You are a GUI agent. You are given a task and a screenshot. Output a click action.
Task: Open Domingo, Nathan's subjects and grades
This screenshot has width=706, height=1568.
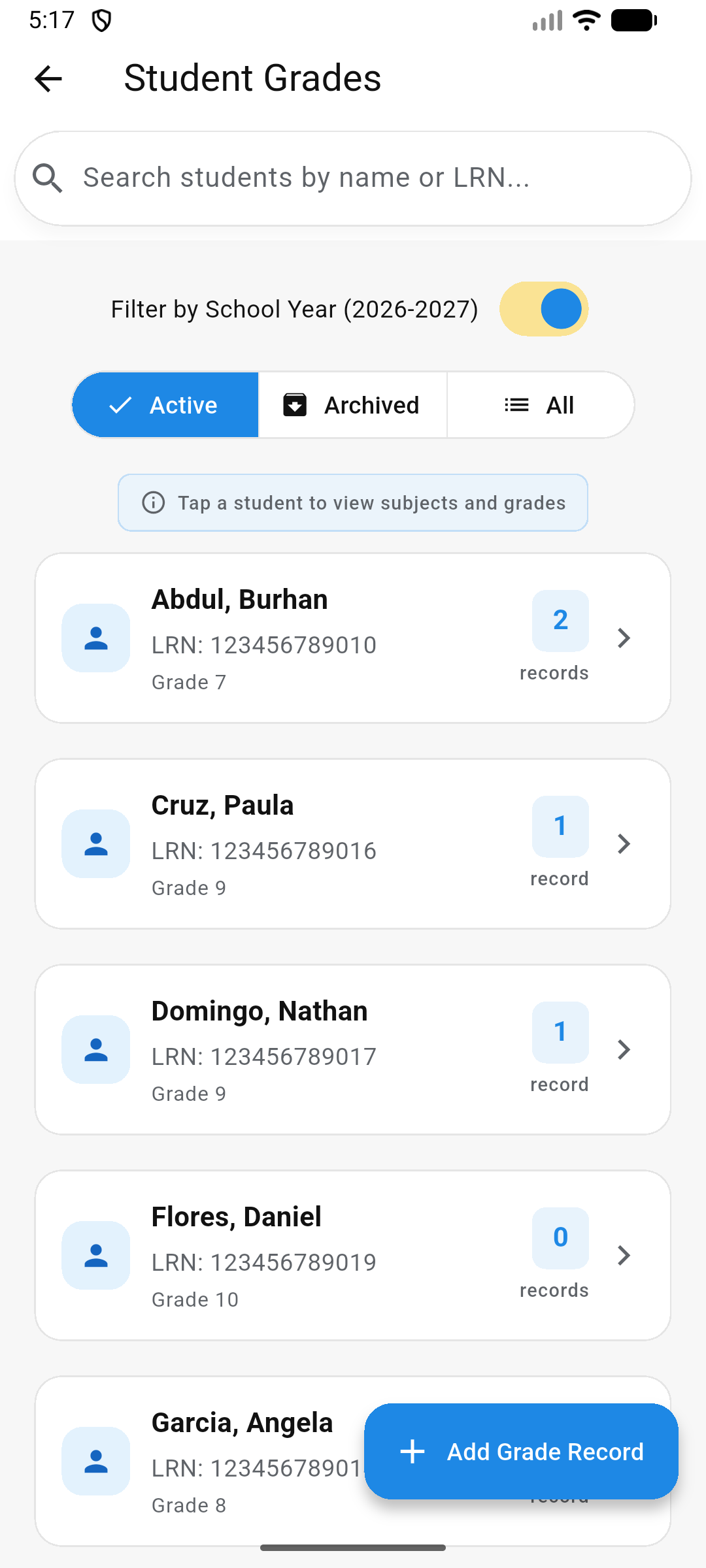click(x=353, y=1049)
